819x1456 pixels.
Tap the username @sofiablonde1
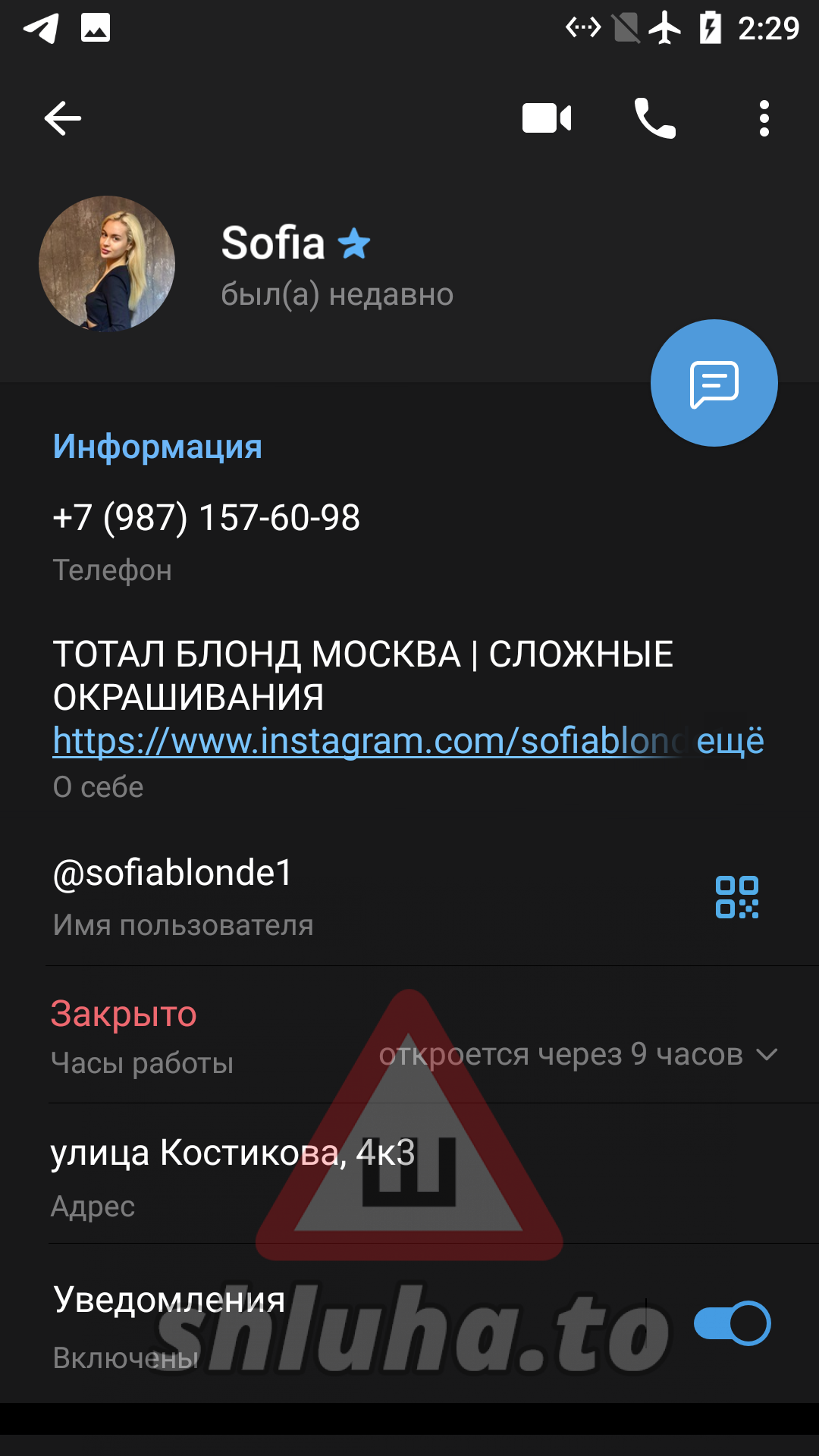[173, 874]
